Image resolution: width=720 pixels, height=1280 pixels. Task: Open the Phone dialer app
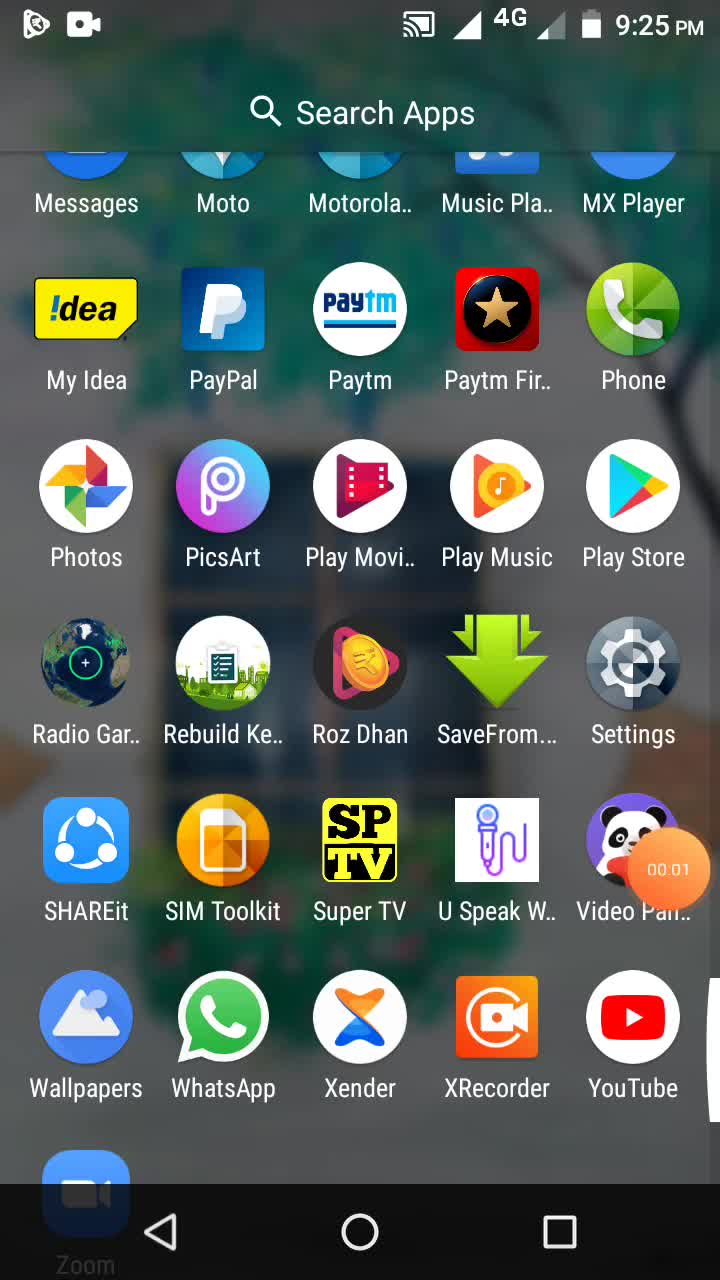633,310
